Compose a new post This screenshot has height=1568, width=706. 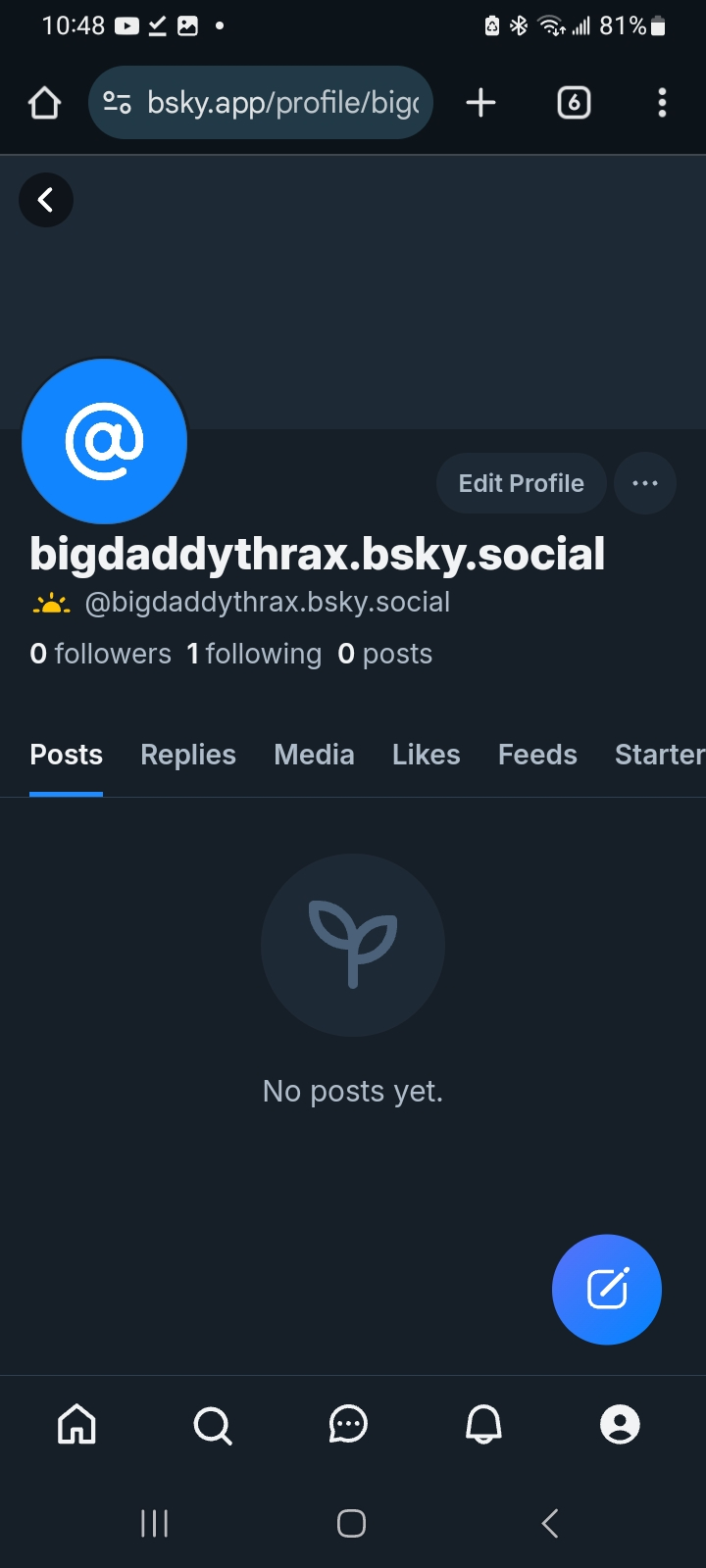point(607,1289)
